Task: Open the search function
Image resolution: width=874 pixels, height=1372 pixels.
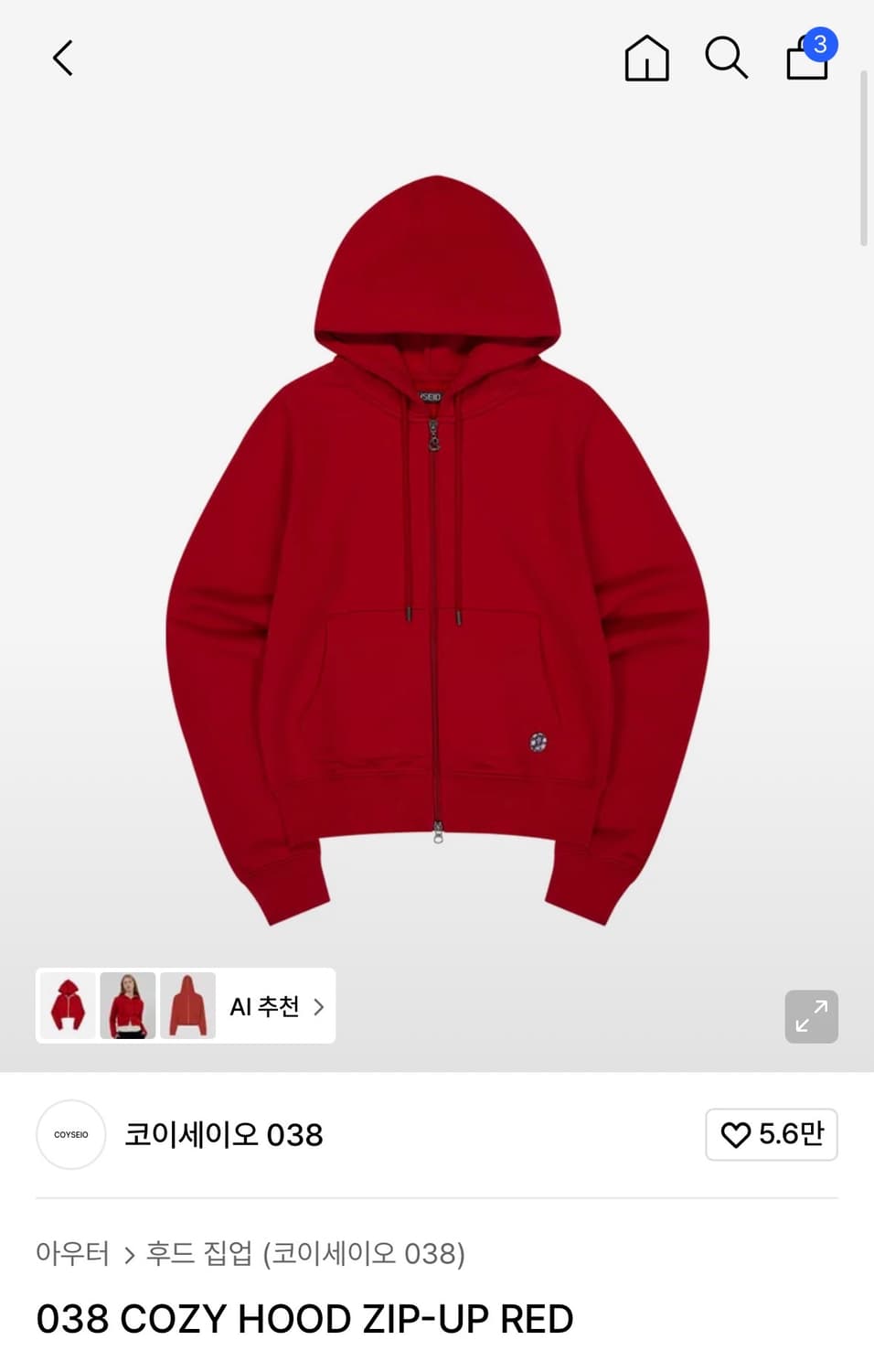Action: (727, 59)
